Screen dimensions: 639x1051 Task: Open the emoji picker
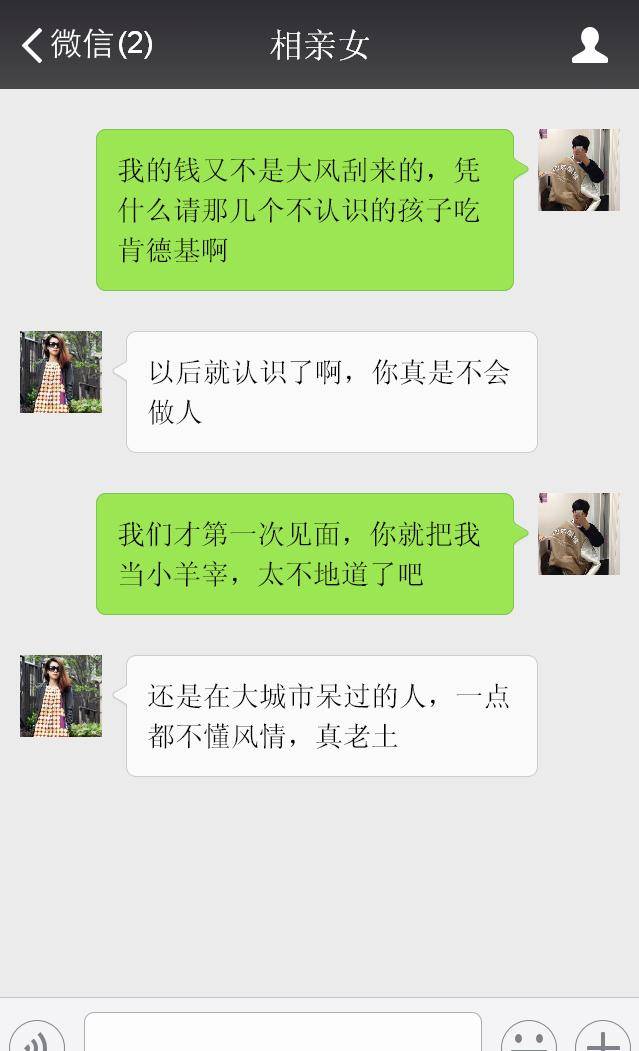(528, 1040)
